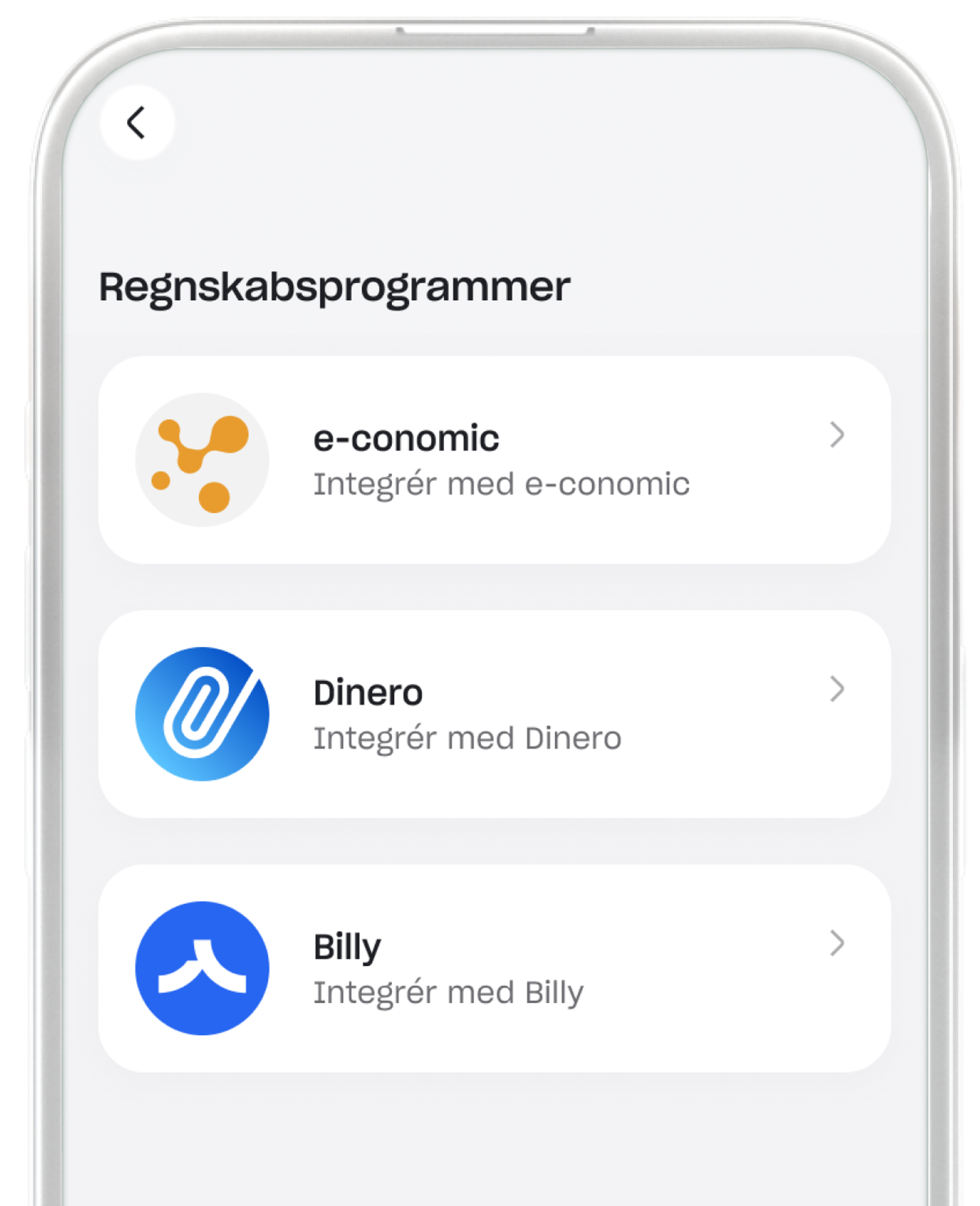Tap the blue circular Dinero icon
The image size is (980, 1206).
[x=201, y=713]
